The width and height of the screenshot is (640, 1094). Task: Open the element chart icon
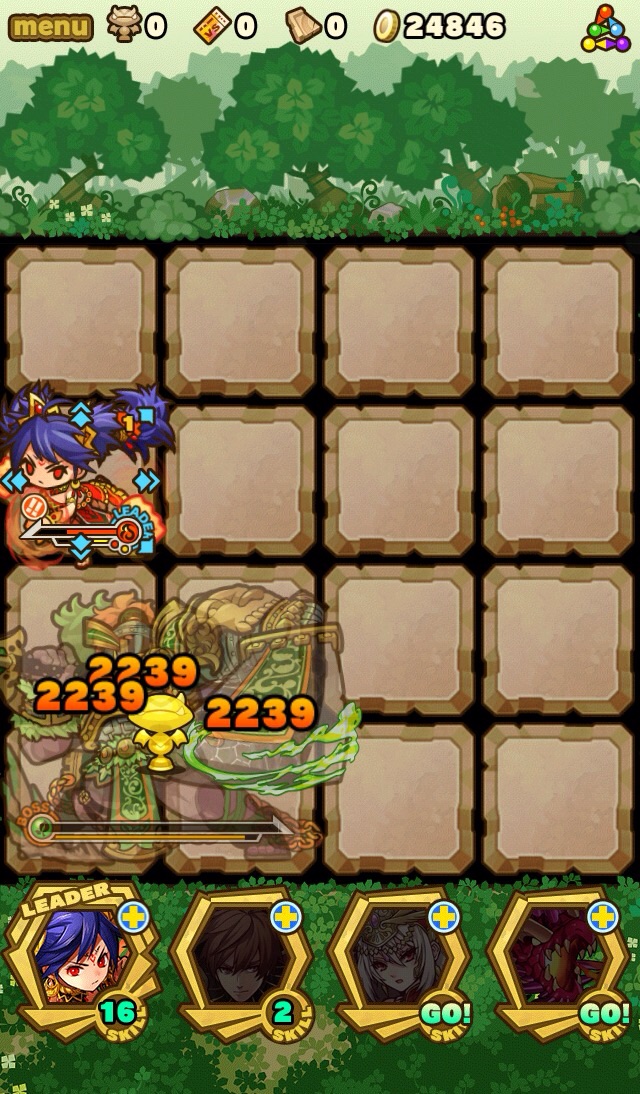pyautogui.click(x=605, y=28)
